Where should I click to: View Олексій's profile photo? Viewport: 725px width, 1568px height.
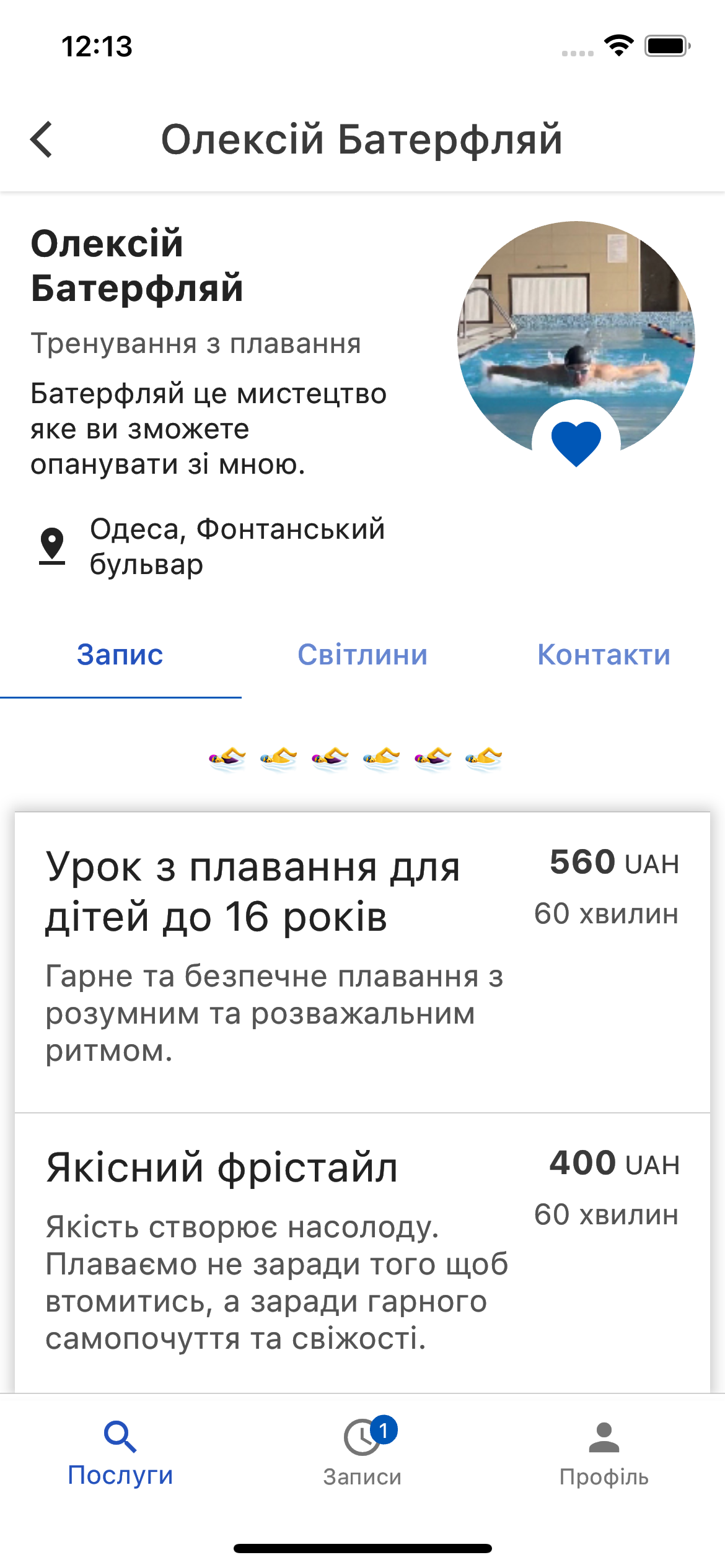(576, 322)
